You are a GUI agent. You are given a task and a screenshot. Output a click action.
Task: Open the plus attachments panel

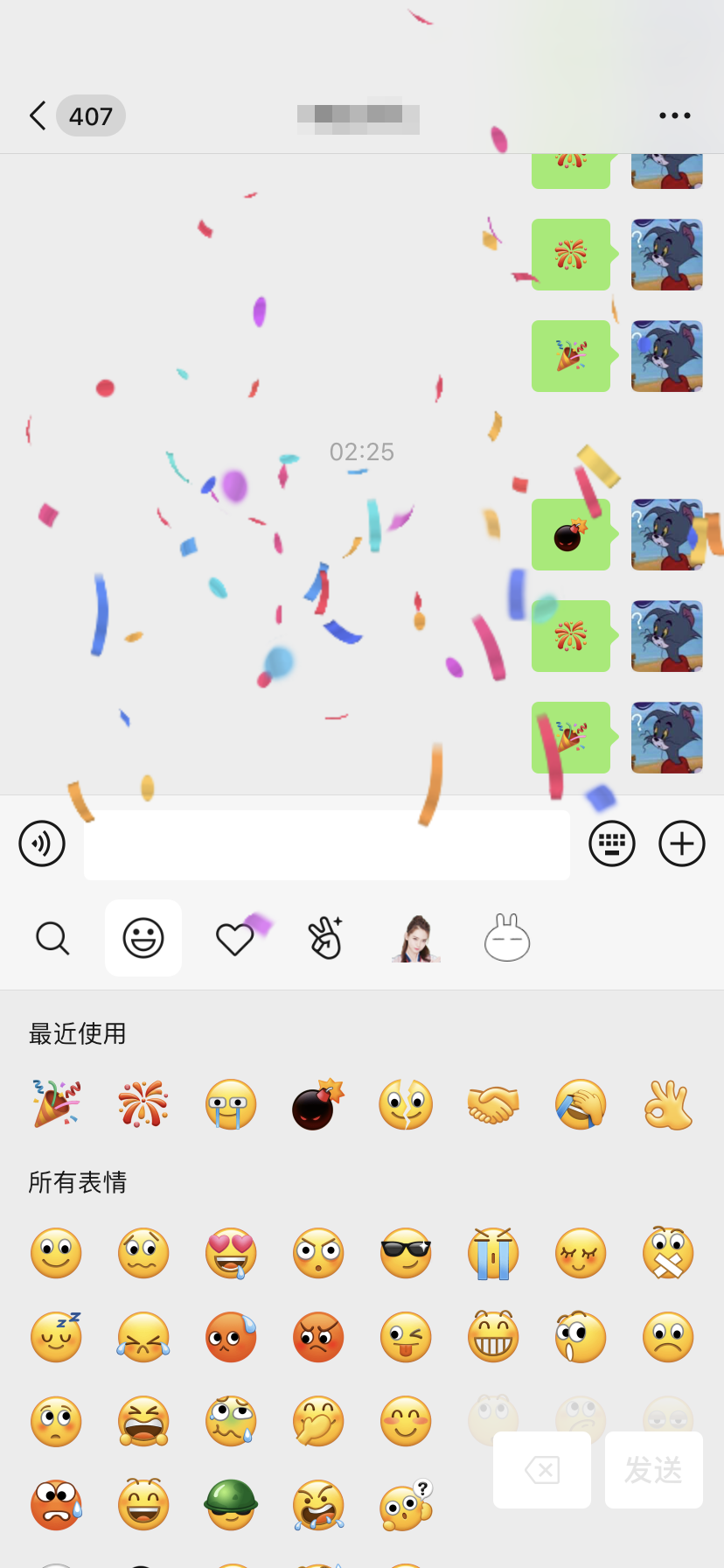682,843
